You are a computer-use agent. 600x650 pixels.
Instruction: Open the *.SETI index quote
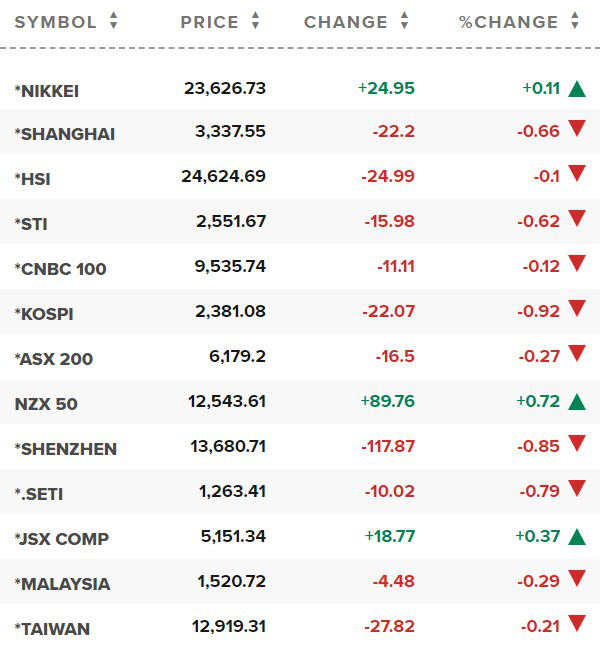click(x=39, y=494)
